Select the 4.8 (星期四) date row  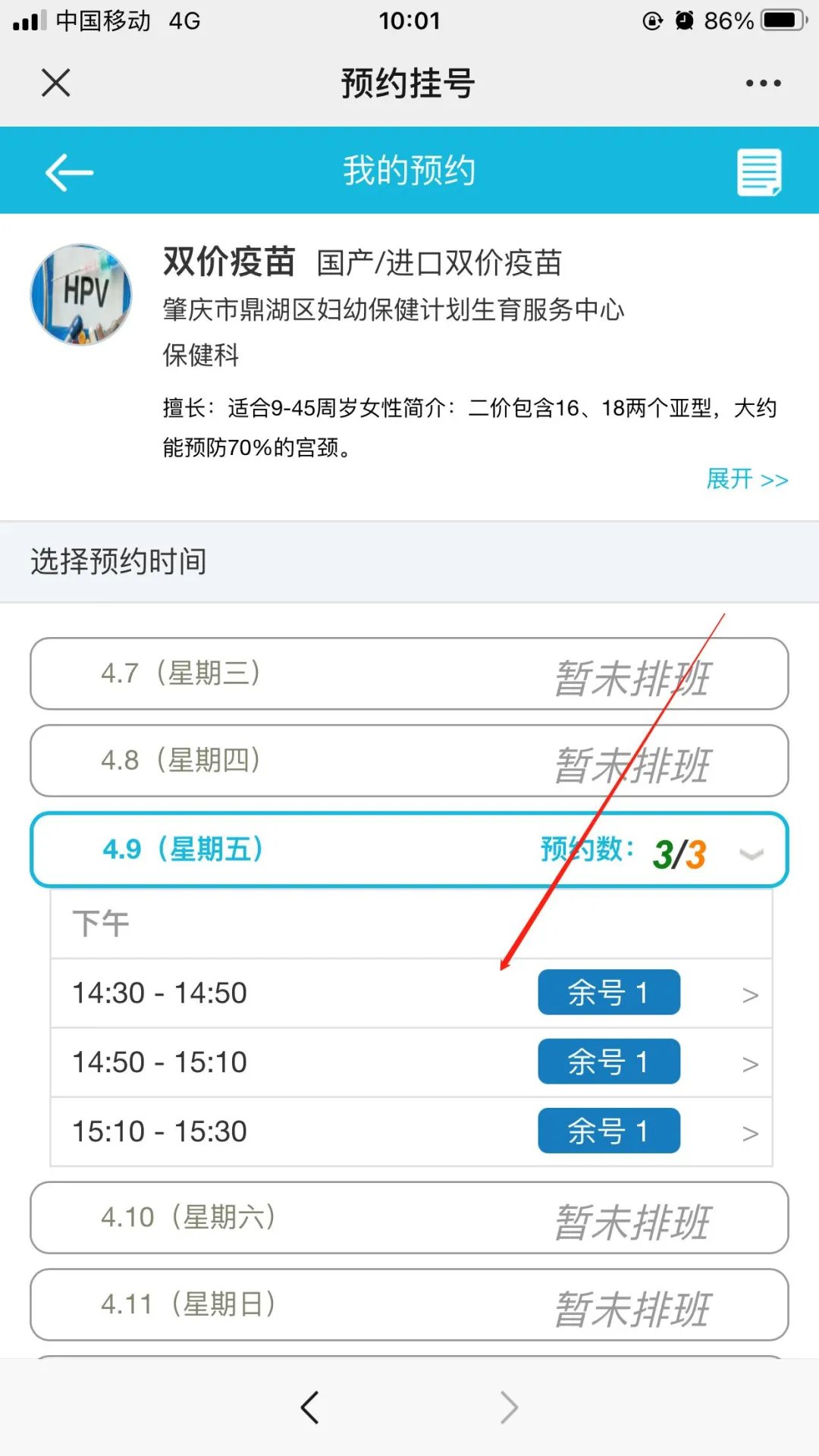click(x=409, y=761)
